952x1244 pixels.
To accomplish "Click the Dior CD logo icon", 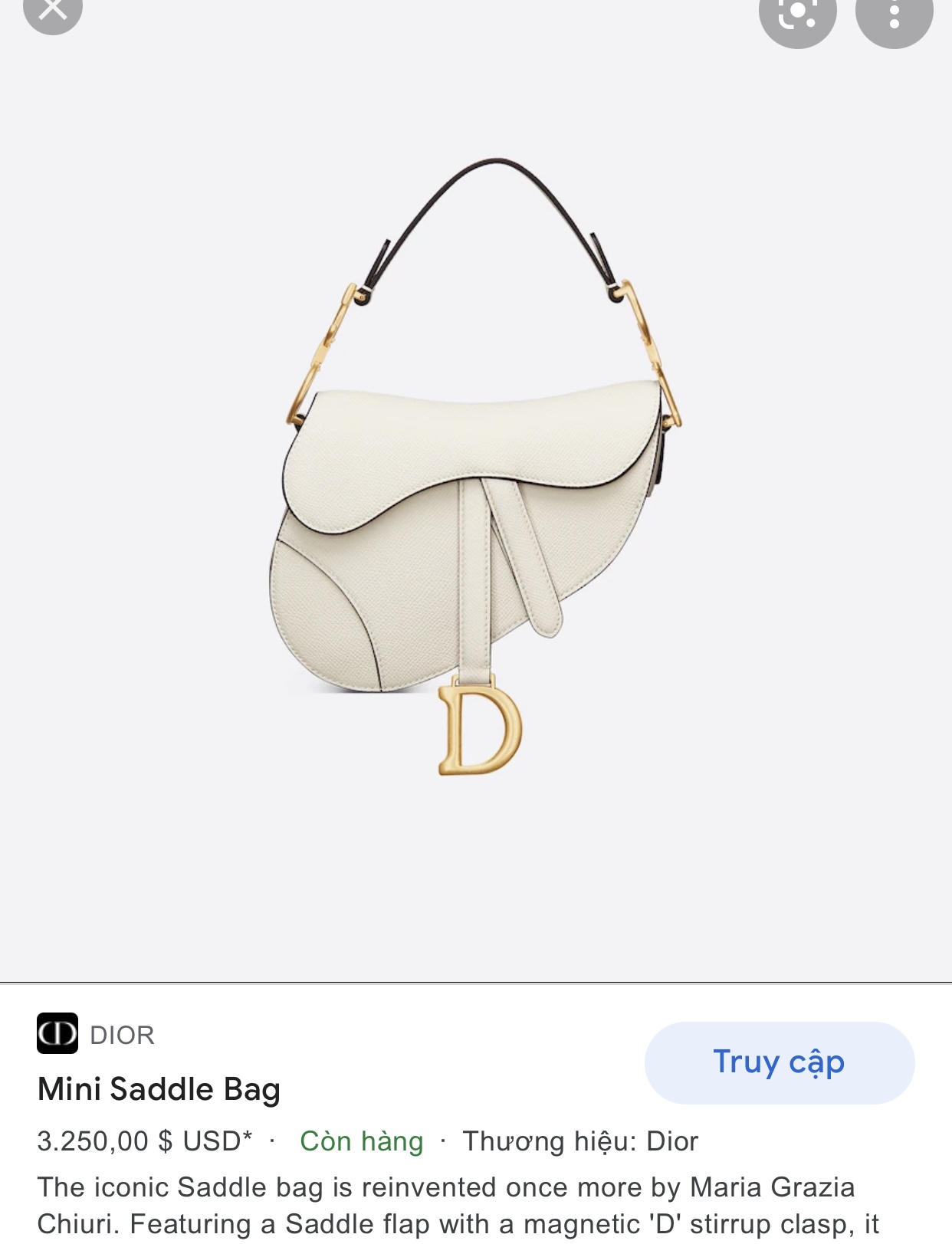I will (56, 1037).
